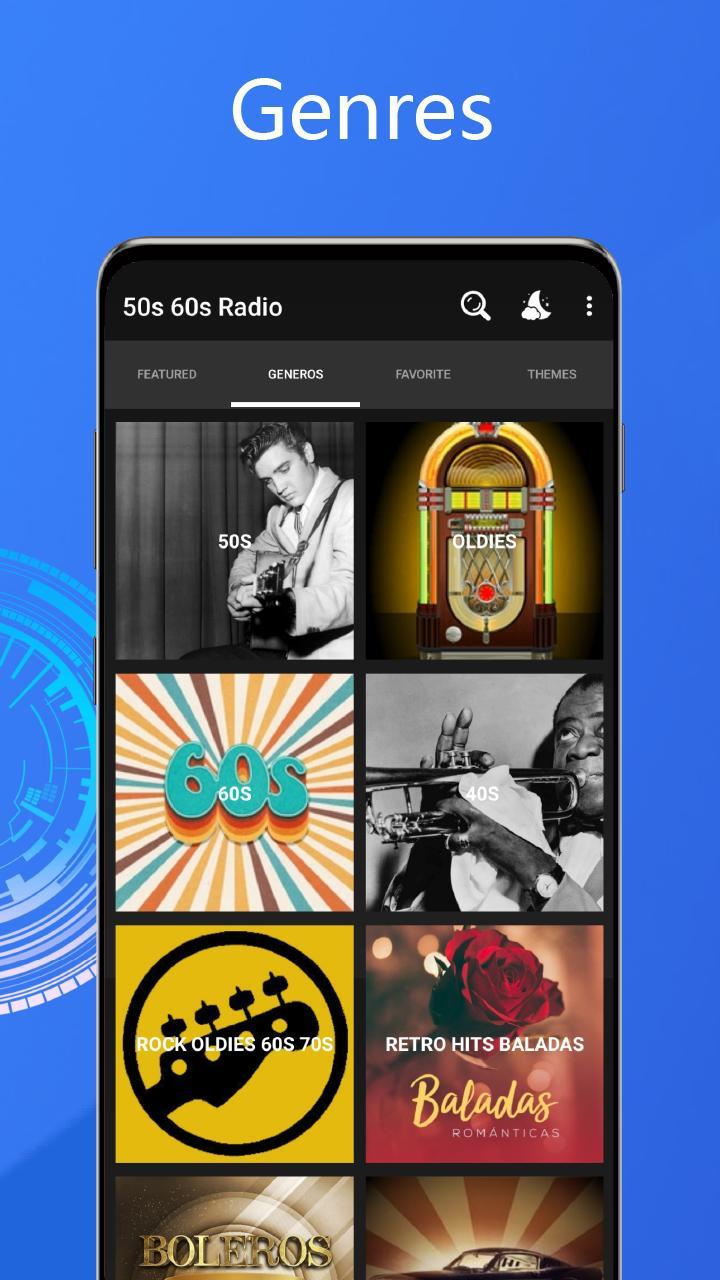Select the GENEROS tab
Viewport: 720px width, 1280px height.
pos(294,374)
